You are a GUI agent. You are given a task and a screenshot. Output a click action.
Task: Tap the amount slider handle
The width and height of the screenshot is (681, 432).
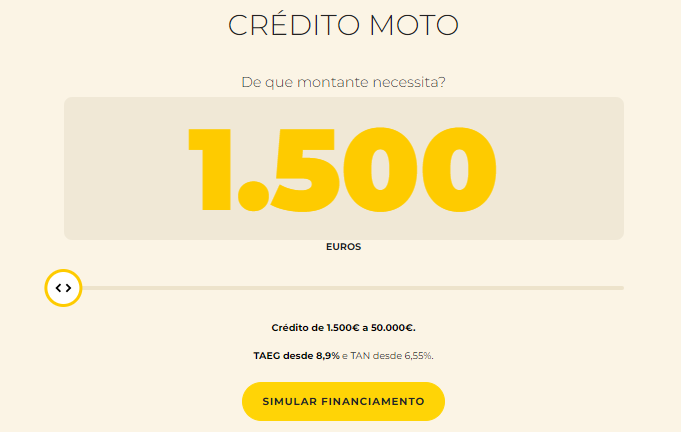point(63,288)
